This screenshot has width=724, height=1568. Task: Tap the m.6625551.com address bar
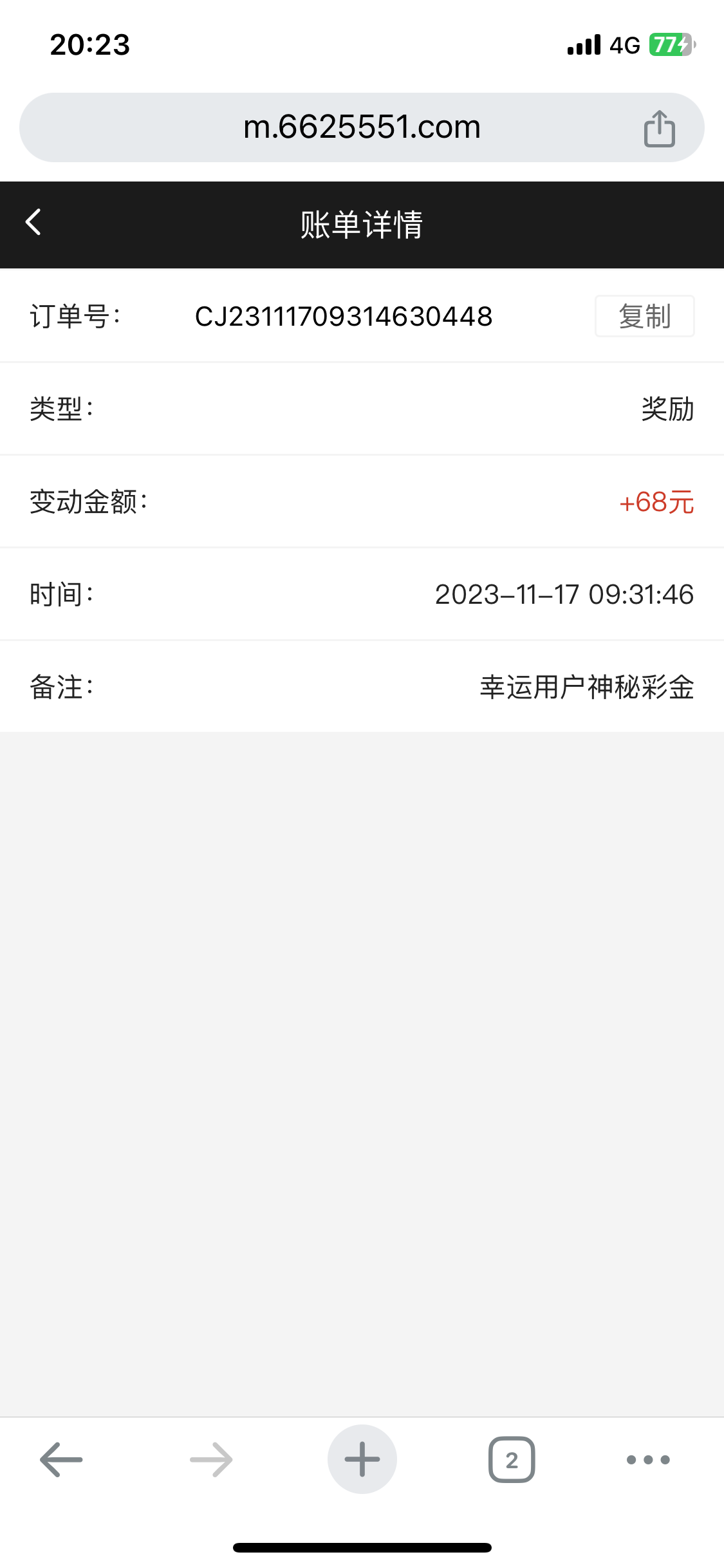pyautogui.click(x=361, y=127)
